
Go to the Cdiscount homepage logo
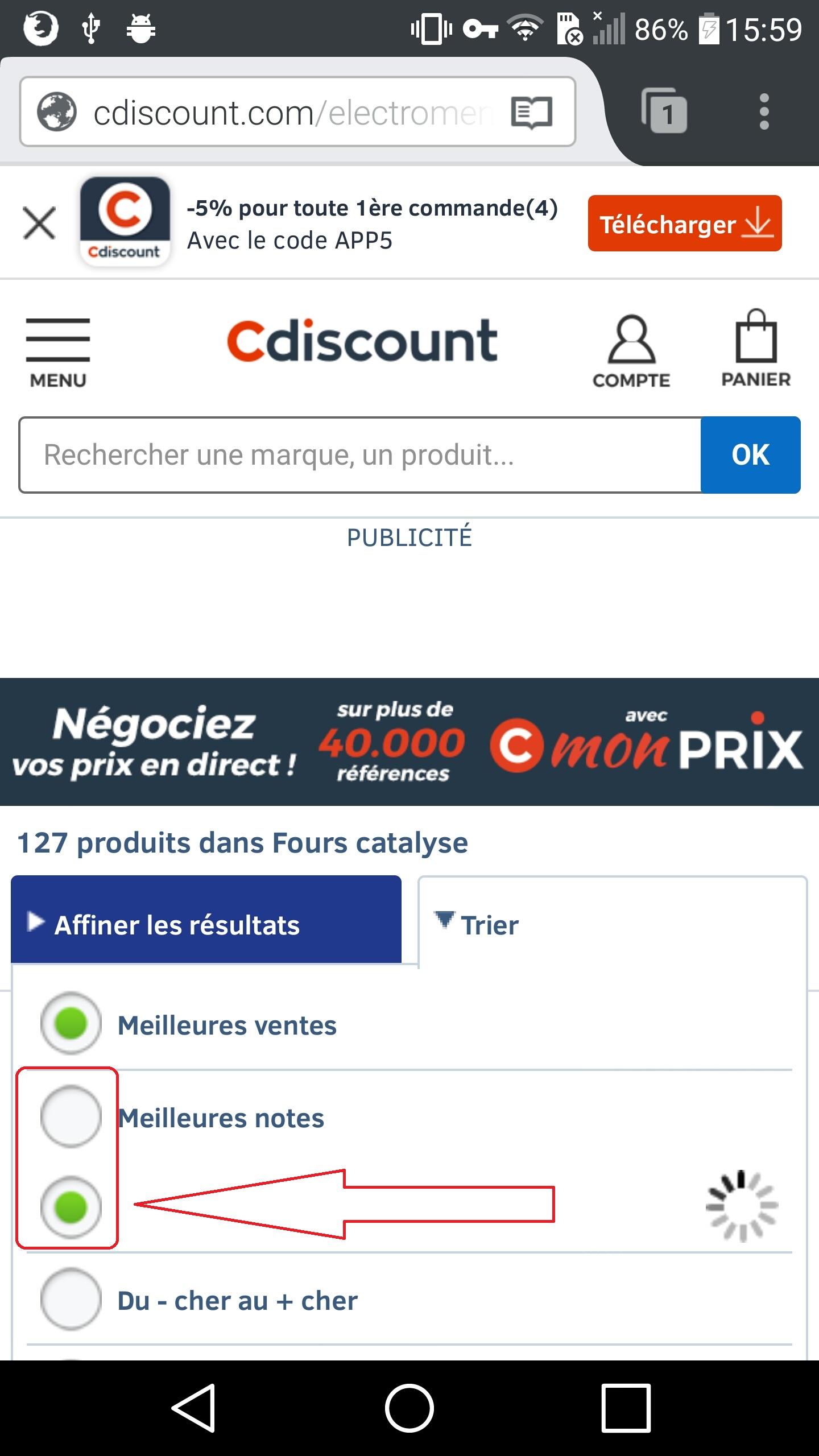[362, 342]
